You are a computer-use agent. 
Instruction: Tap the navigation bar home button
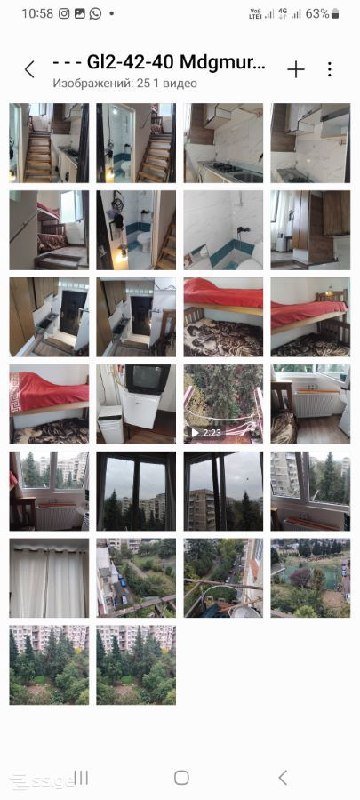tap(181, 778)
